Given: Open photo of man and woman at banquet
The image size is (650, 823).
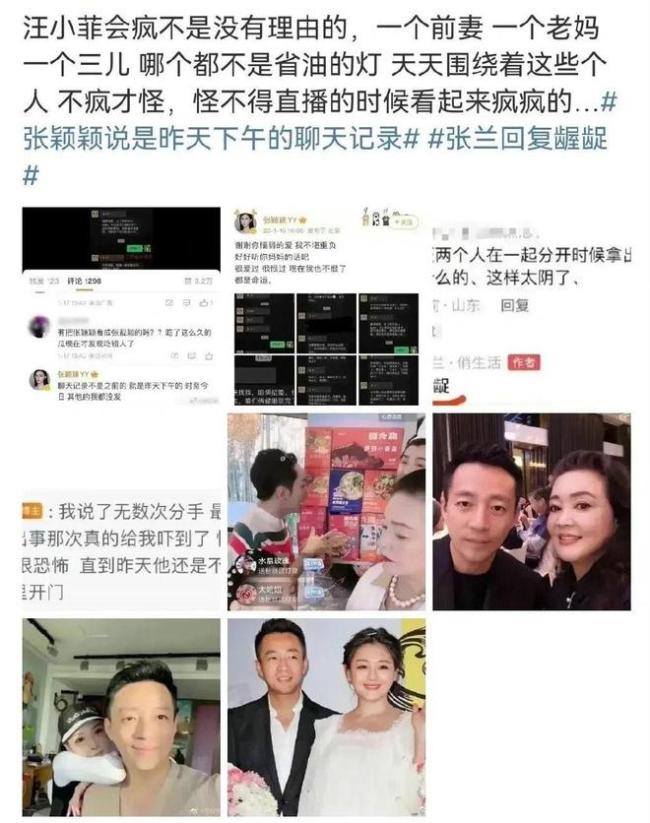Looking at the screenshot, I should point(531,511).
